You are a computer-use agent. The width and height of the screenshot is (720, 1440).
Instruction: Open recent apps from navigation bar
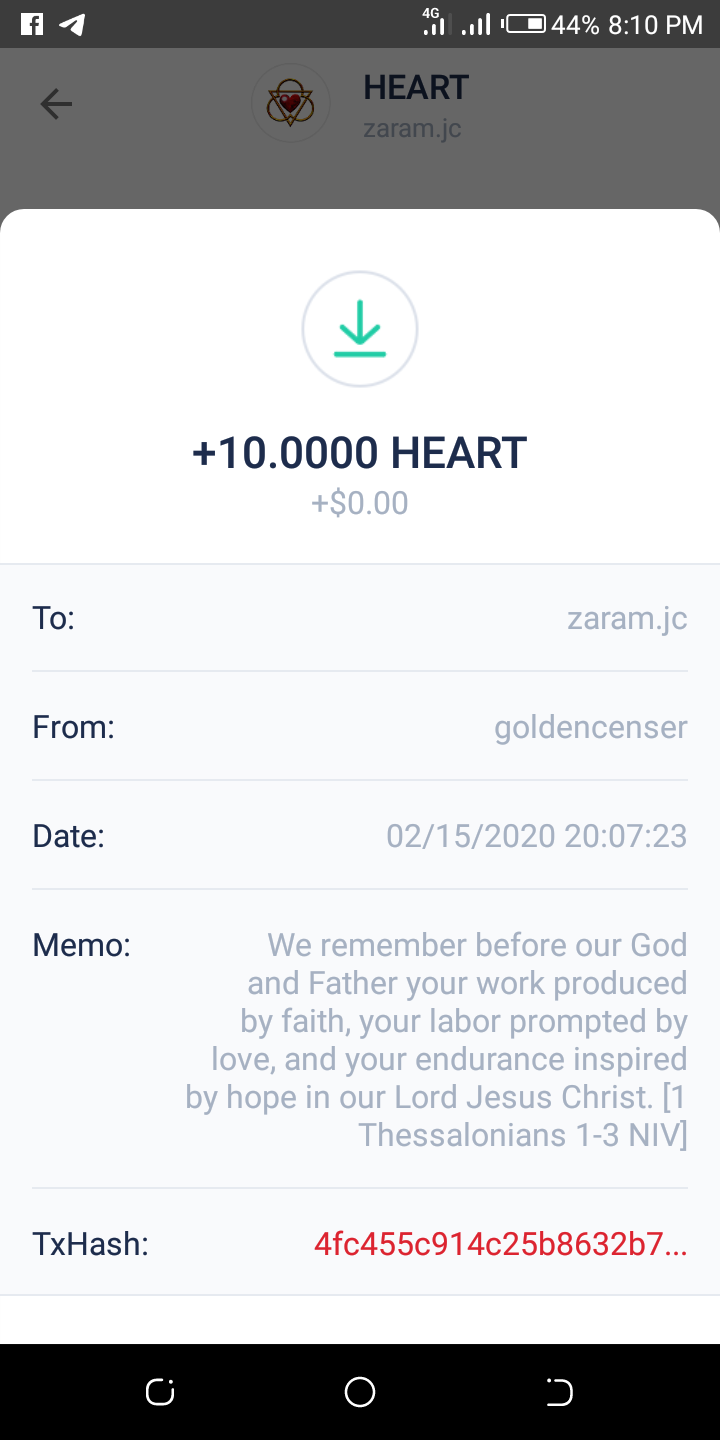click(x=160, y=1392)
